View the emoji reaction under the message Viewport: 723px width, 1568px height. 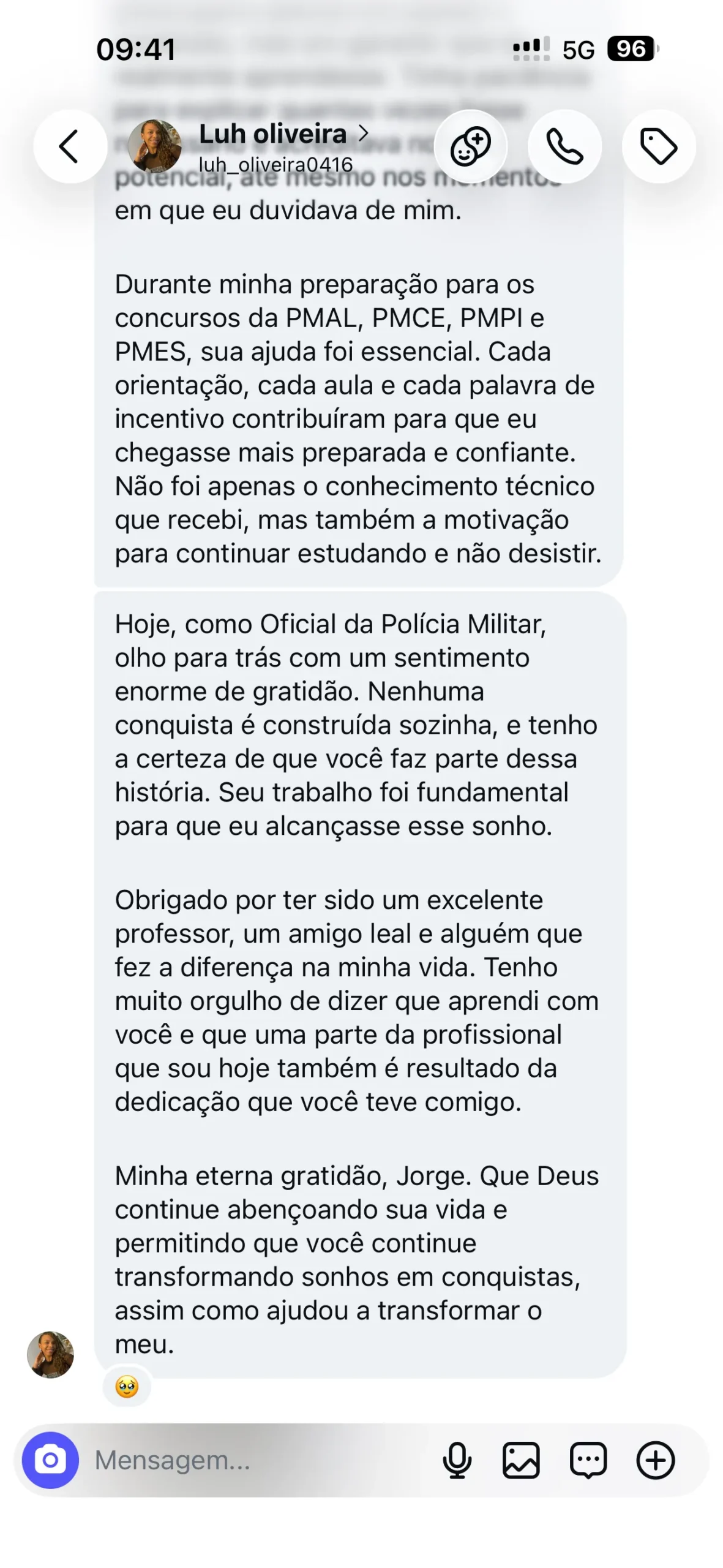[127, 1386]
